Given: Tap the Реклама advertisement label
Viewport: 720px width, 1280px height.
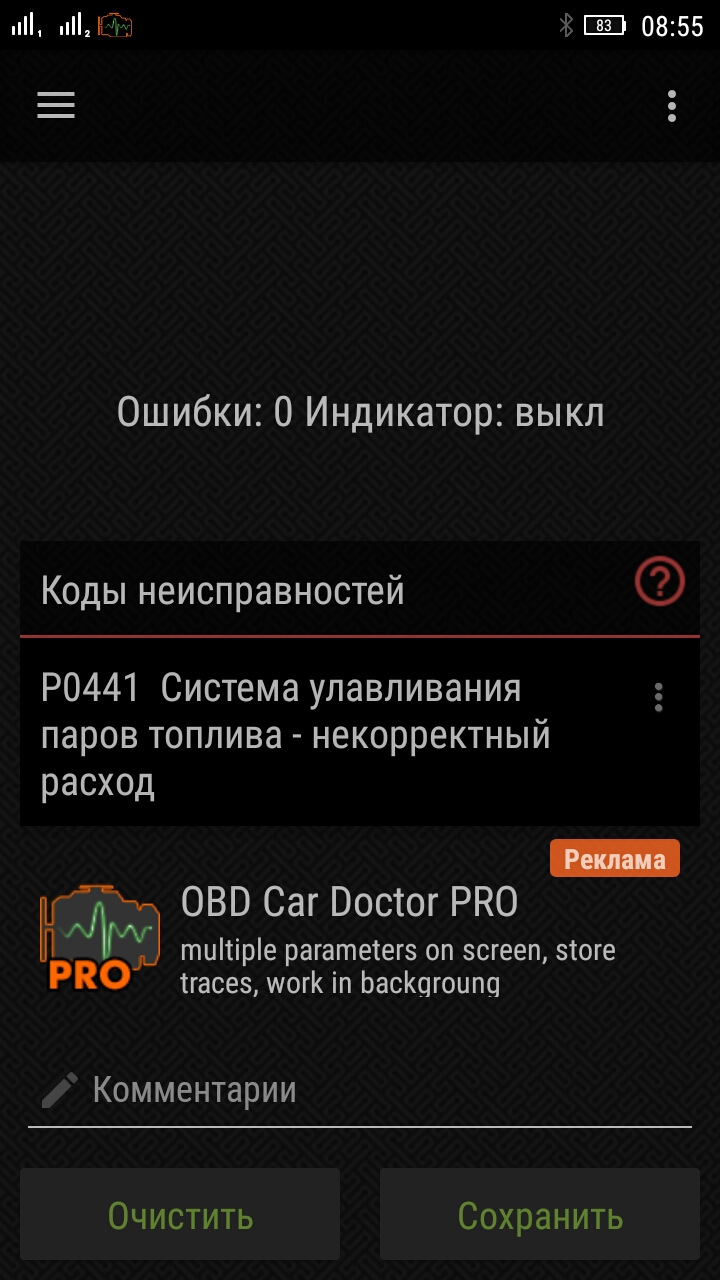Looking at the screenshot, I should coord(614,857).
